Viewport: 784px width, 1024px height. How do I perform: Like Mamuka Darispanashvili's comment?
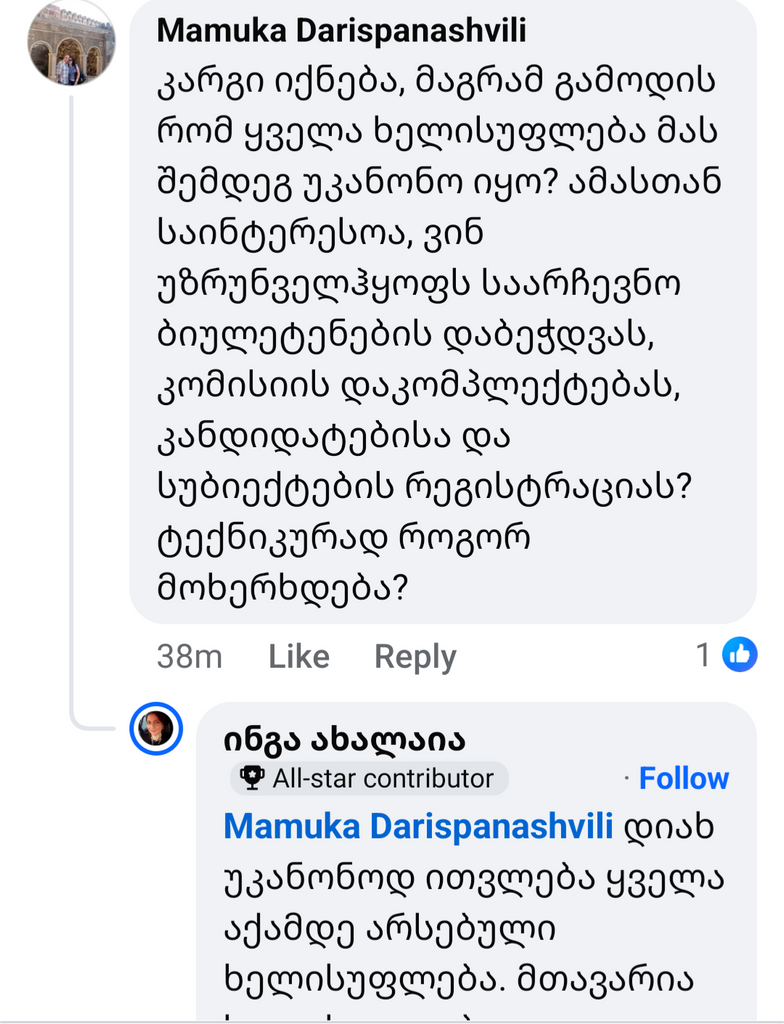(299, 657)
